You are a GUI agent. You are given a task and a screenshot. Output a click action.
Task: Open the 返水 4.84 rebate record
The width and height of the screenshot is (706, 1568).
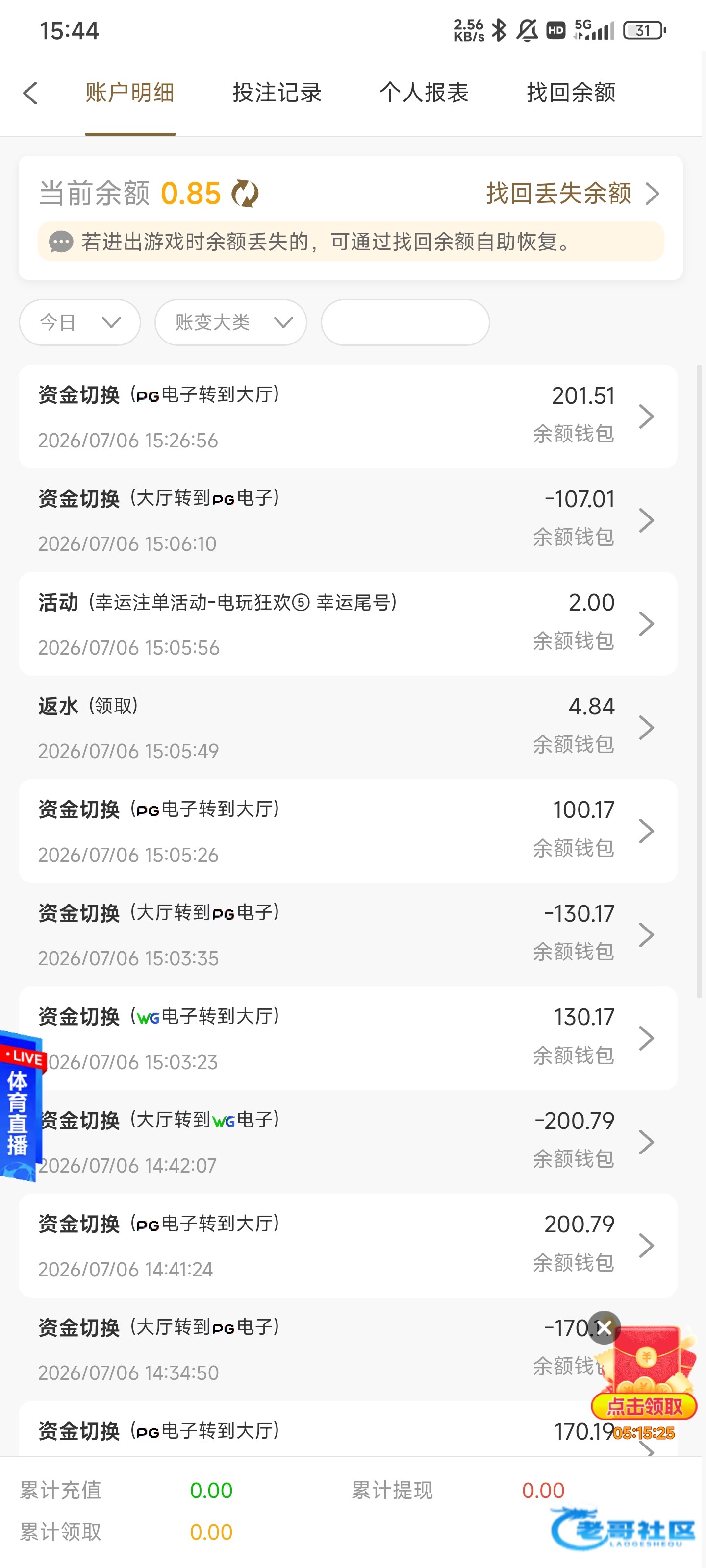tap(348, 727)
